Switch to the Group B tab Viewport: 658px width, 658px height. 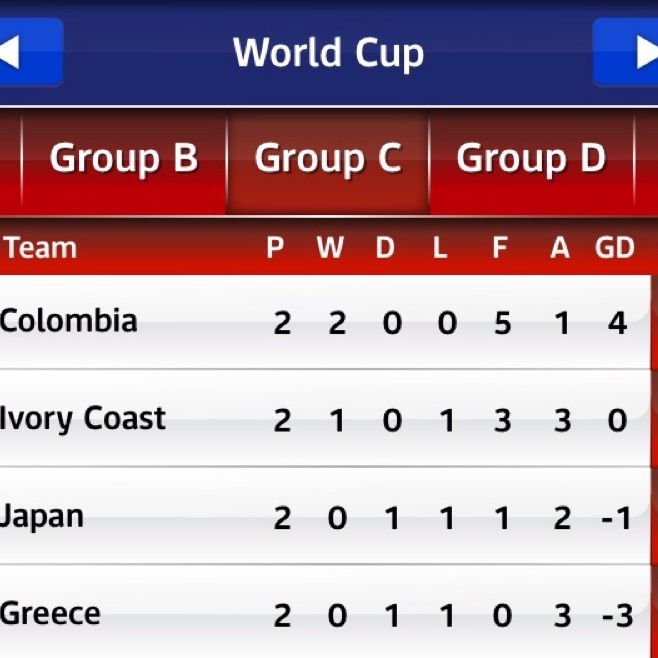pos(124,159)
